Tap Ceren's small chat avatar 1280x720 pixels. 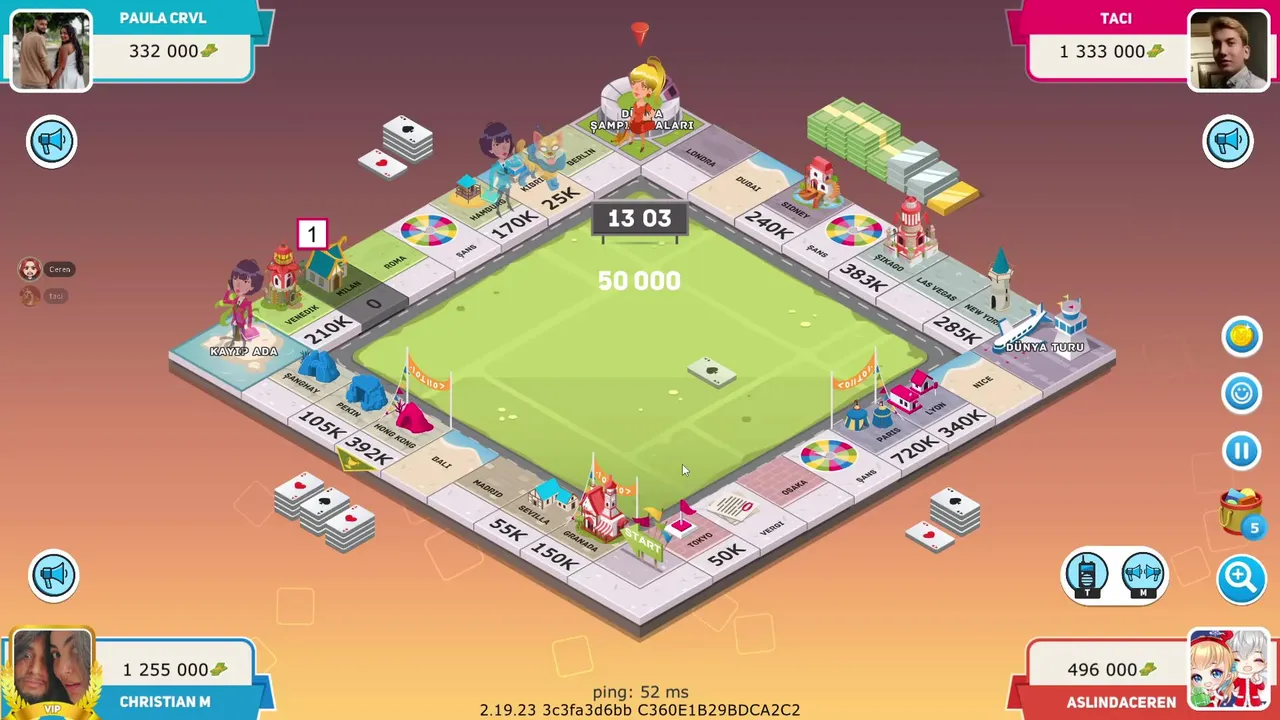(x=30, y=269)
